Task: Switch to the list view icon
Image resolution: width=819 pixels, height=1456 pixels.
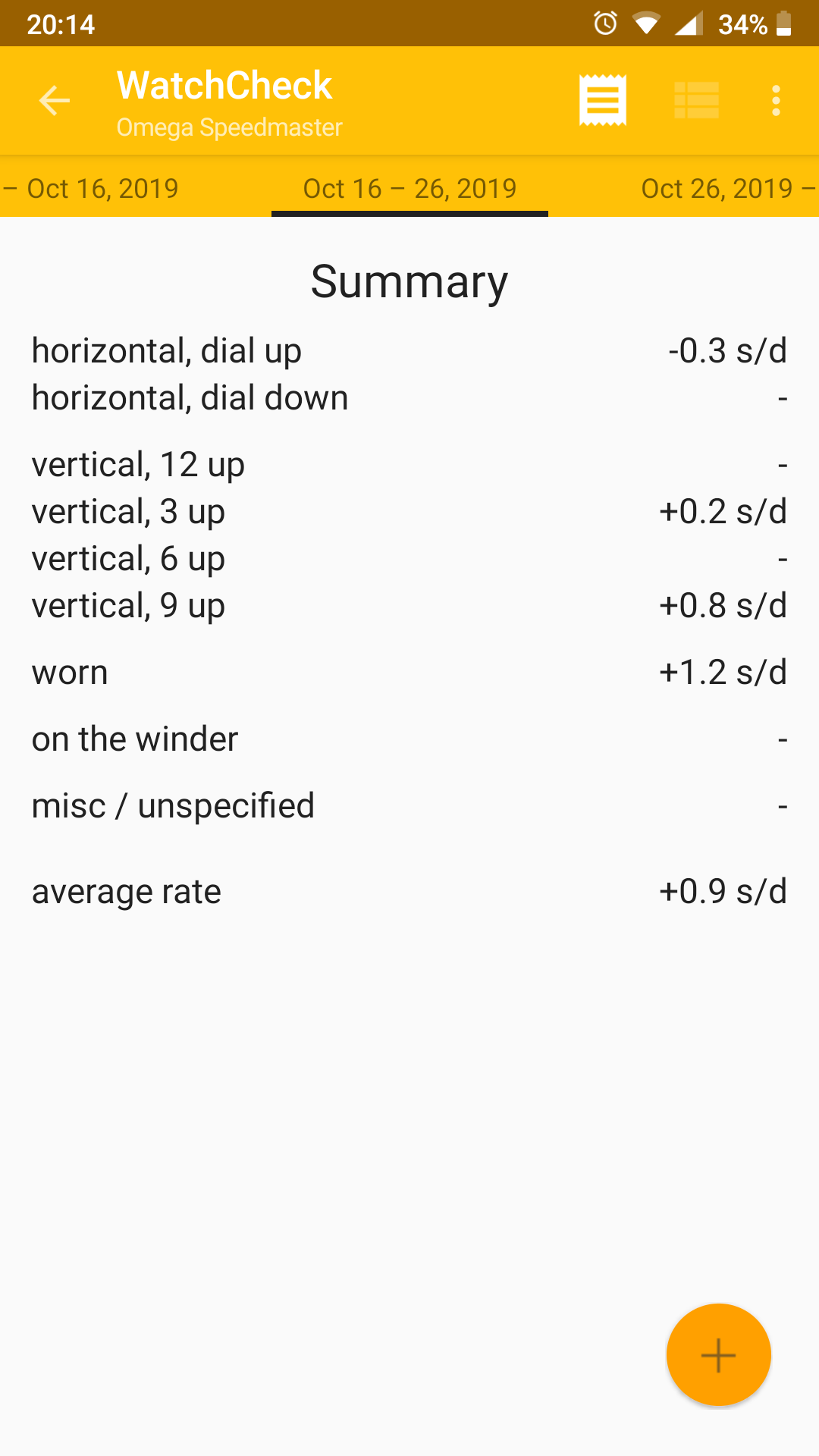Action: 697,100
